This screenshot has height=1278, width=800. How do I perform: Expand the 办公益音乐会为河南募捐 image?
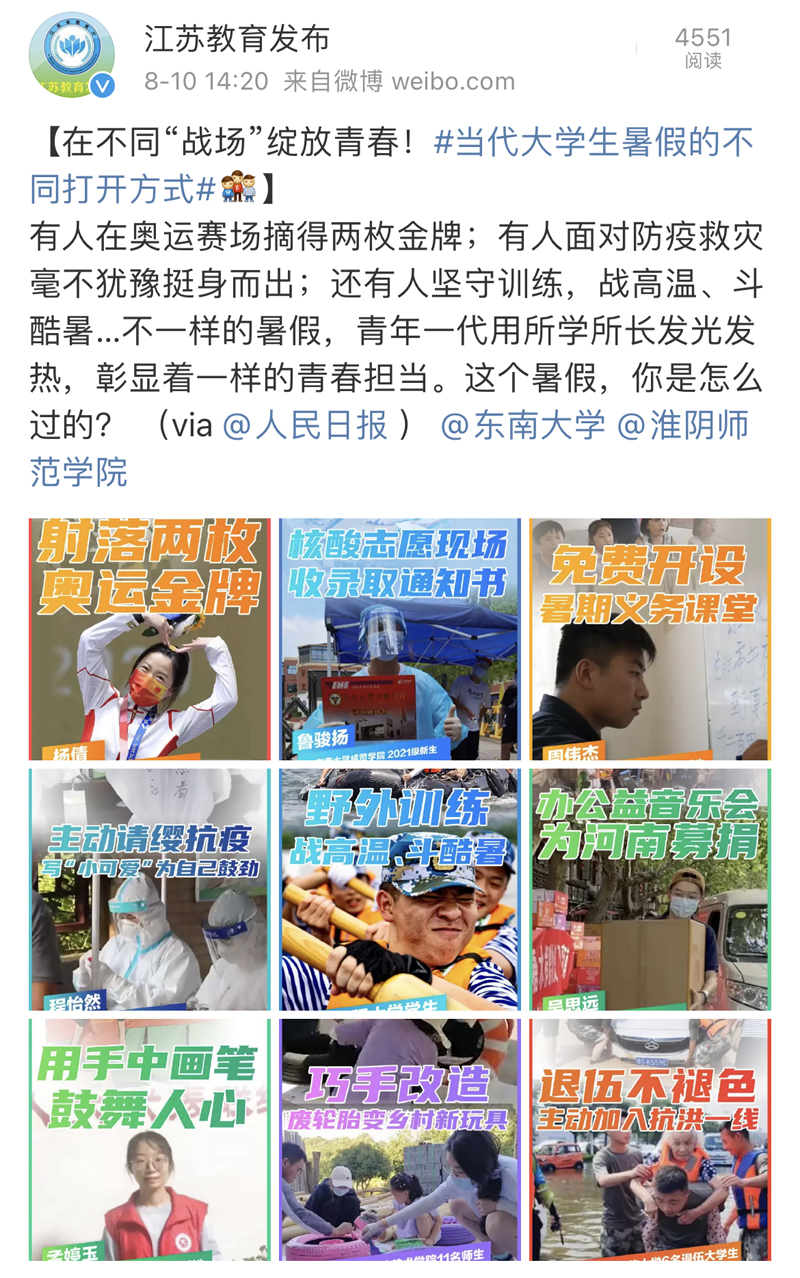[x=650, y=889]
